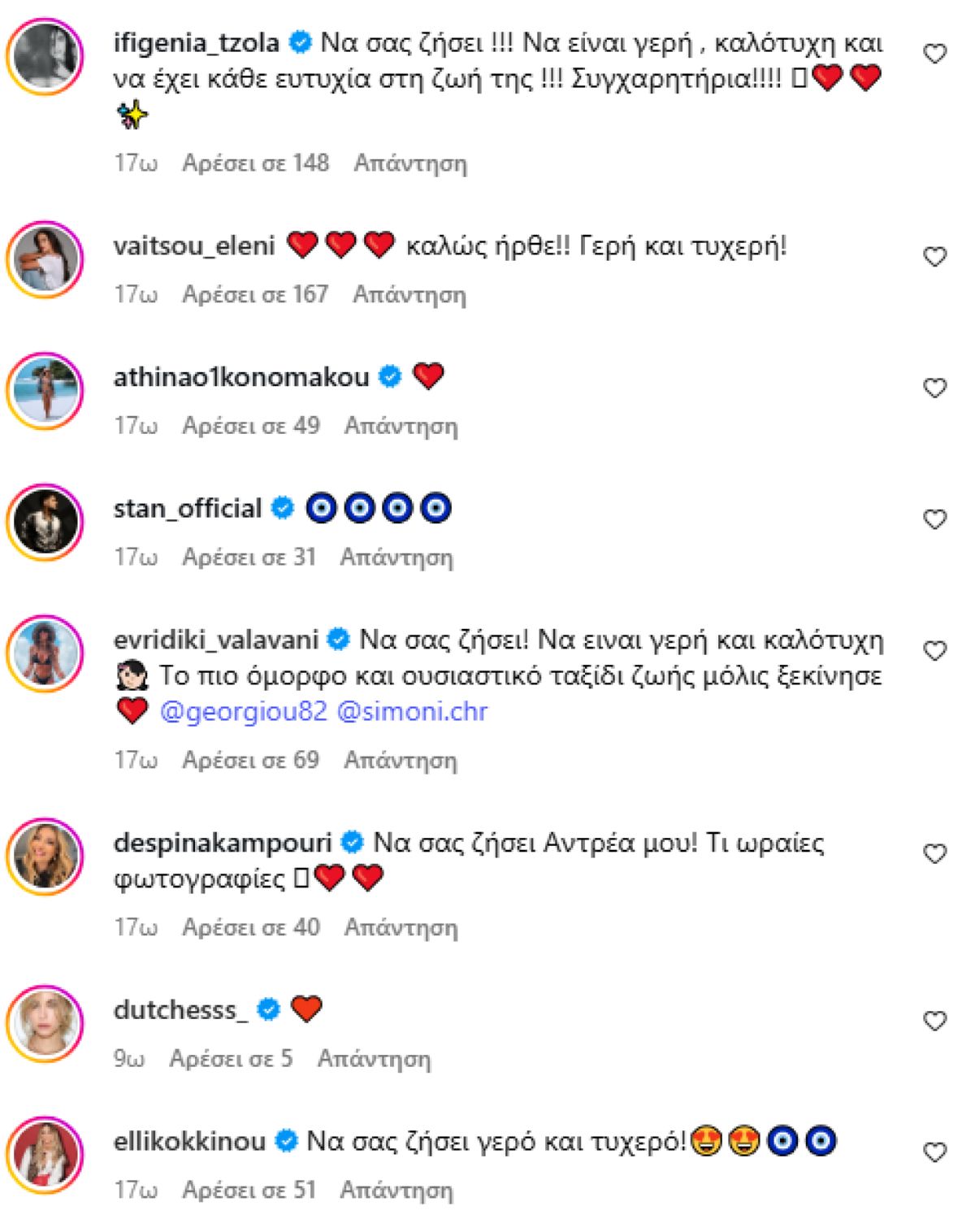The width and height of the screenshot is (975, 1232).
Task: See who liked vaitsou_eleni's comment (167)
Action: (254, 294)
